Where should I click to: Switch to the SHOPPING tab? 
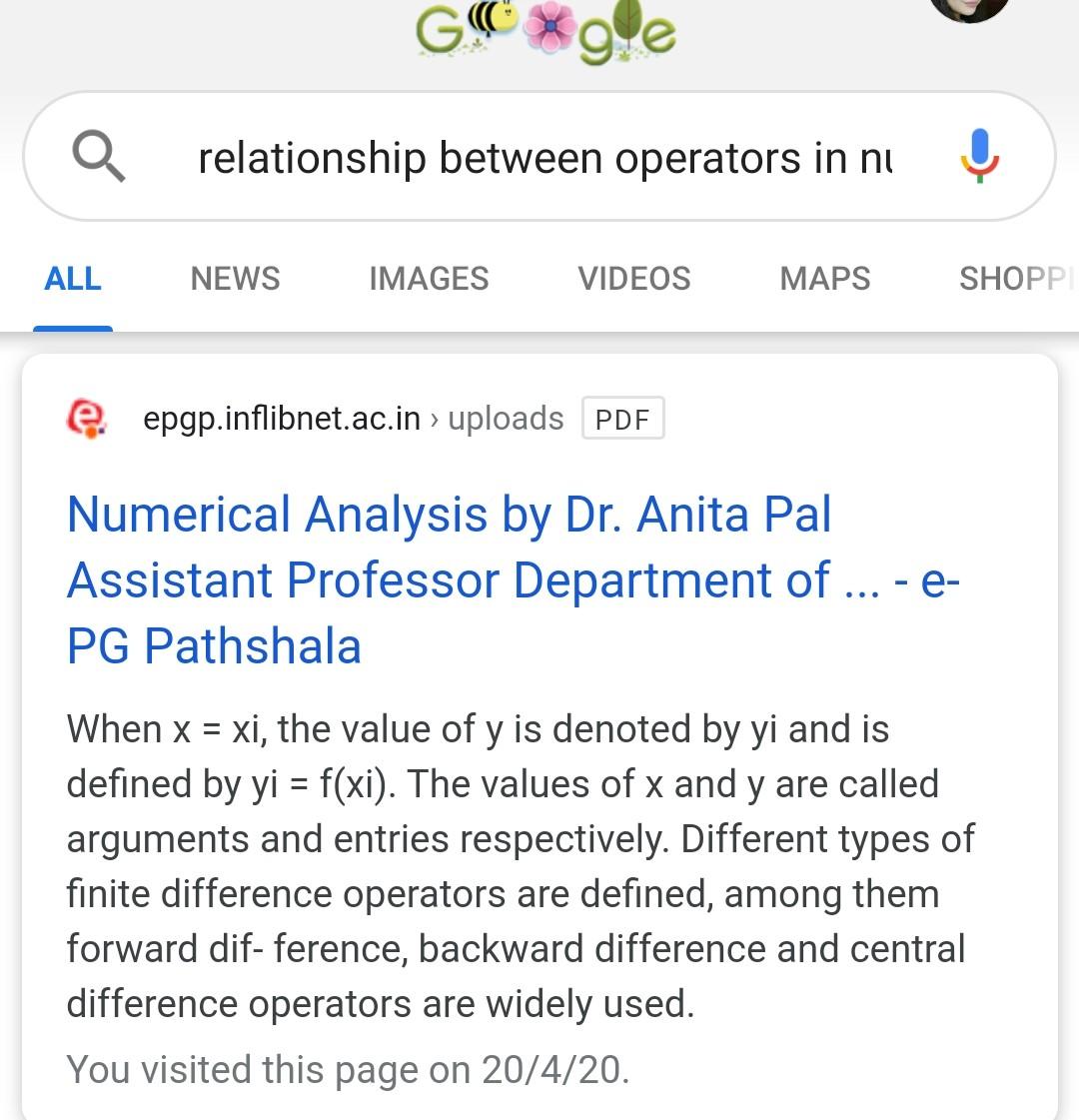point(1014,279)
